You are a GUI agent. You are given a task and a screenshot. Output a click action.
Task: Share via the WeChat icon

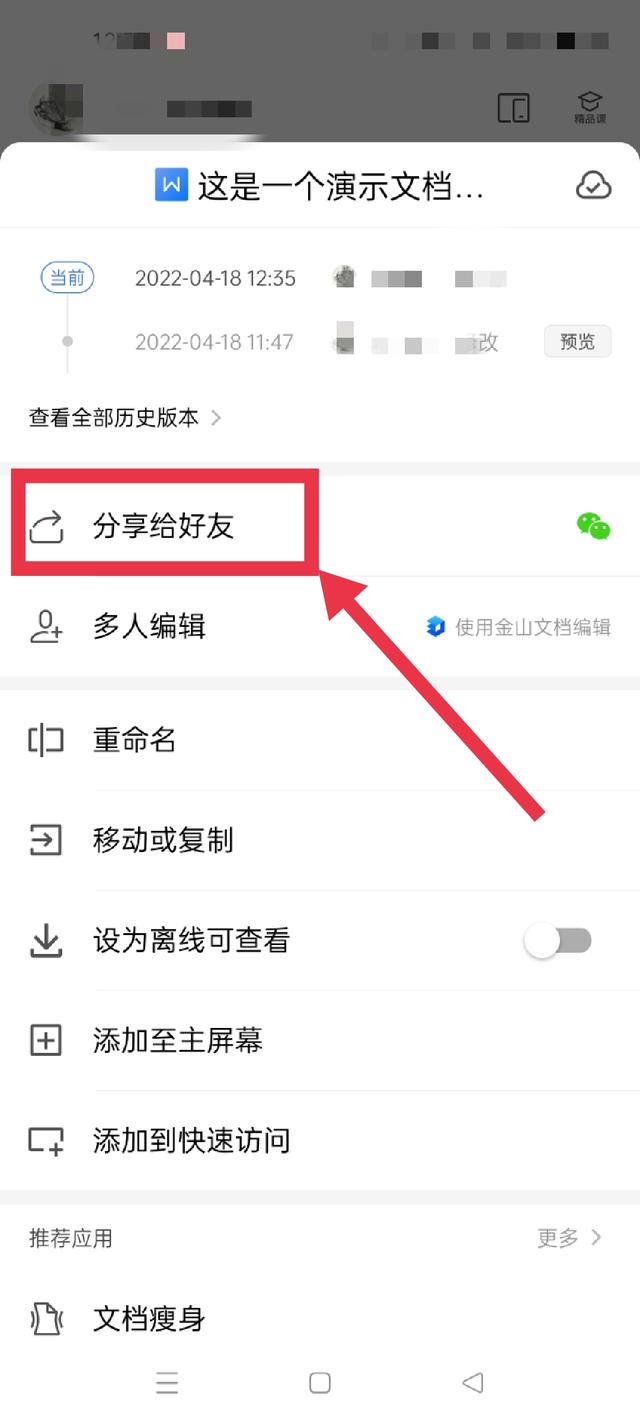tap(593, 526)
